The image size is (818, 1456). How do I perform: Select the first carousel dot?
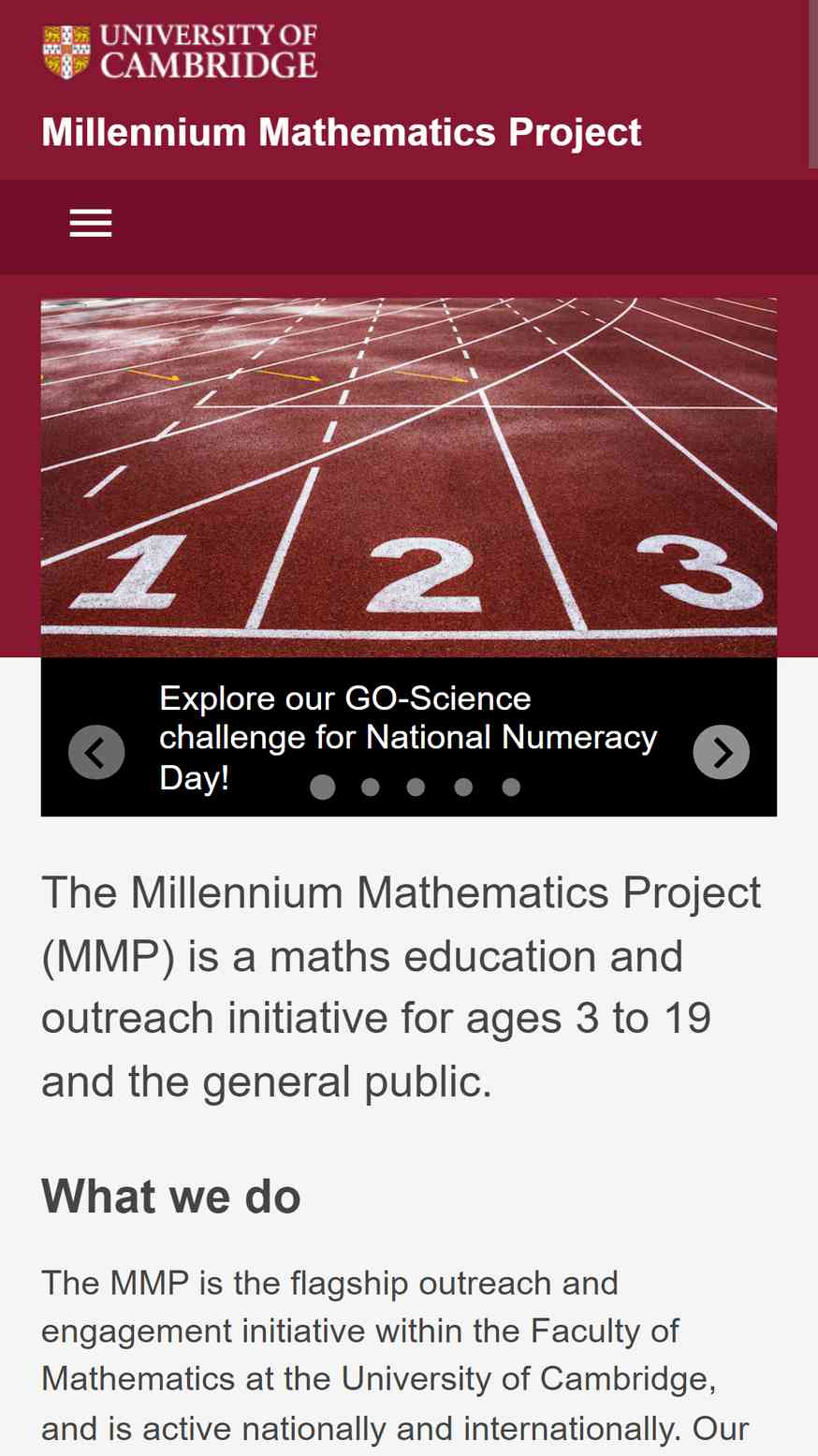(x=323, y=787)
